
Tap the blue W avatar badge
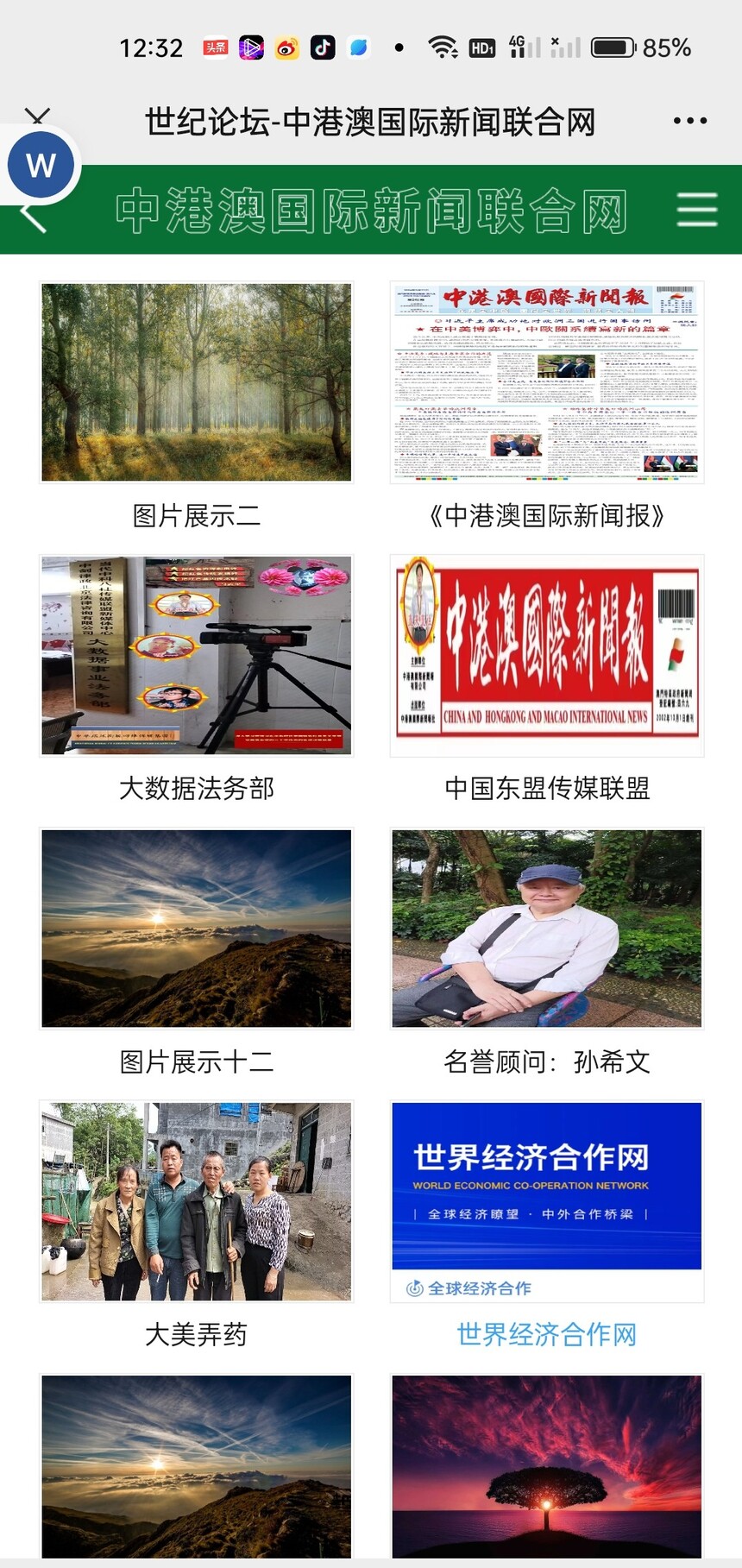click(41, 164)
